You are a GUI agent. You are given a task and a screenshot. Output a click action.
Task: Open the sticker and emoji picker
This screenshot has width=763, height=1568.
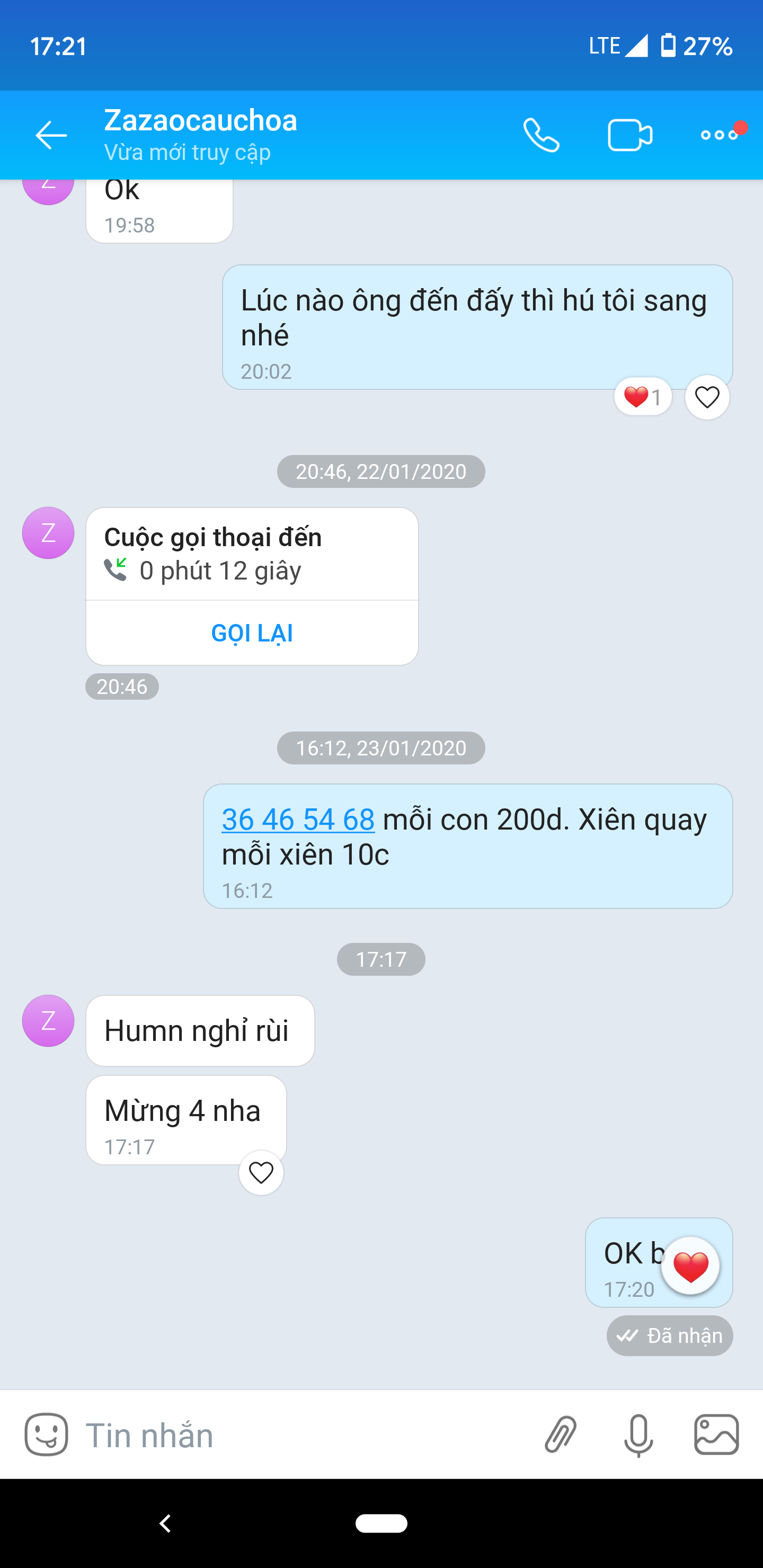[x=46, y=1435]
